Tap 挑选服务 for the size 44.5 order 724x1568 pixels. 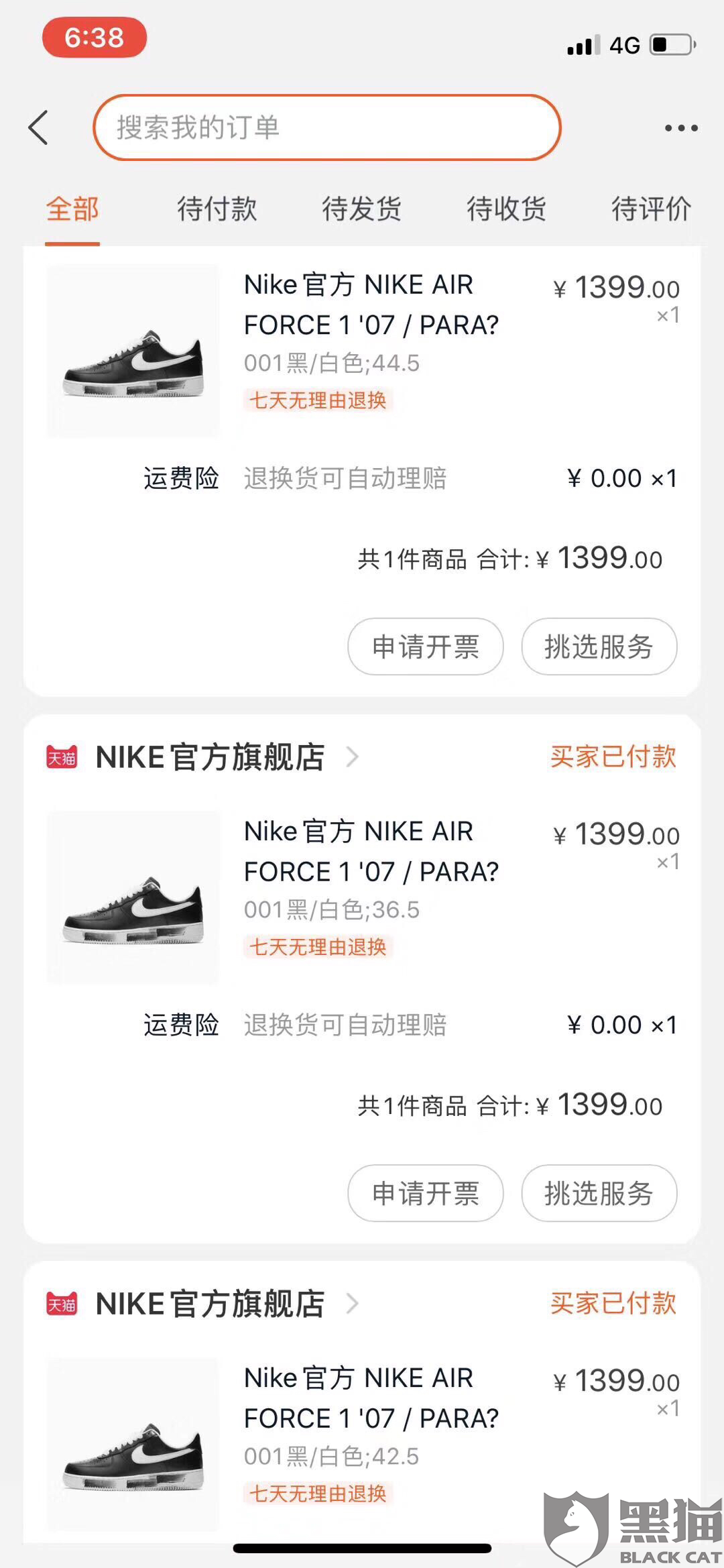(x=599, y=647)
